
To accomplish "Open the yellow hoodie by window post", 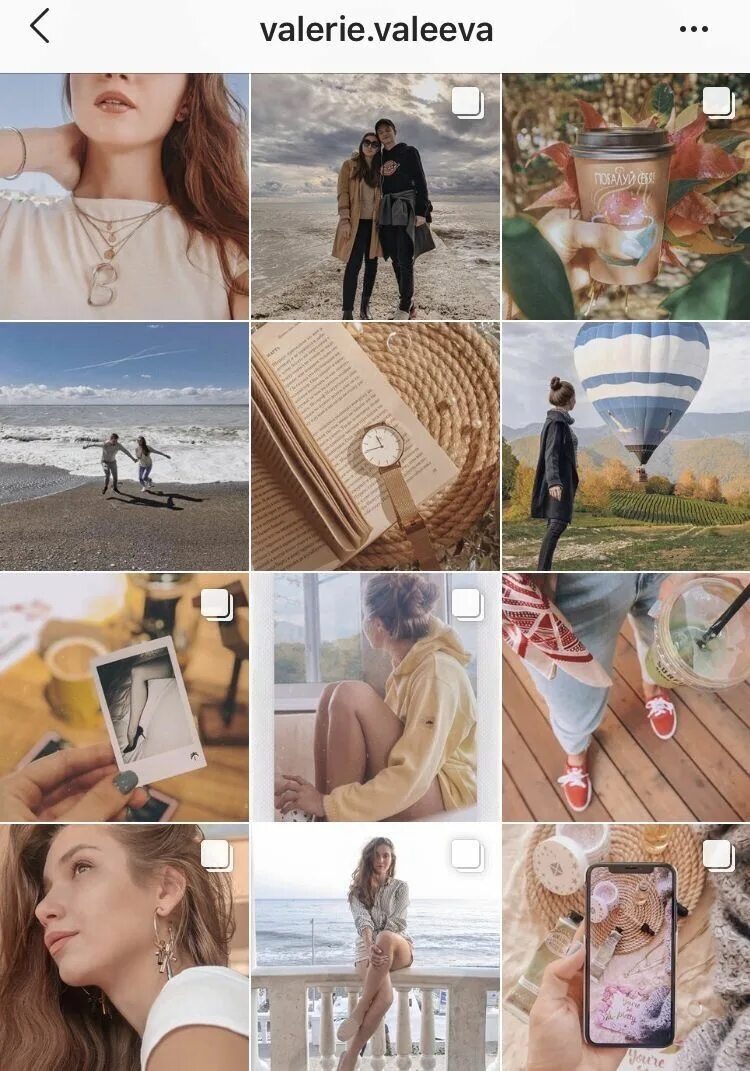I will coord(375,697).
